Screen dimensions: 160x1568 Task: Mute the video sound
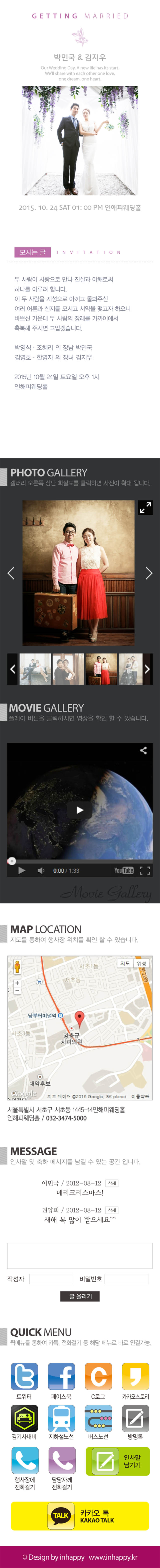[41, 870]
